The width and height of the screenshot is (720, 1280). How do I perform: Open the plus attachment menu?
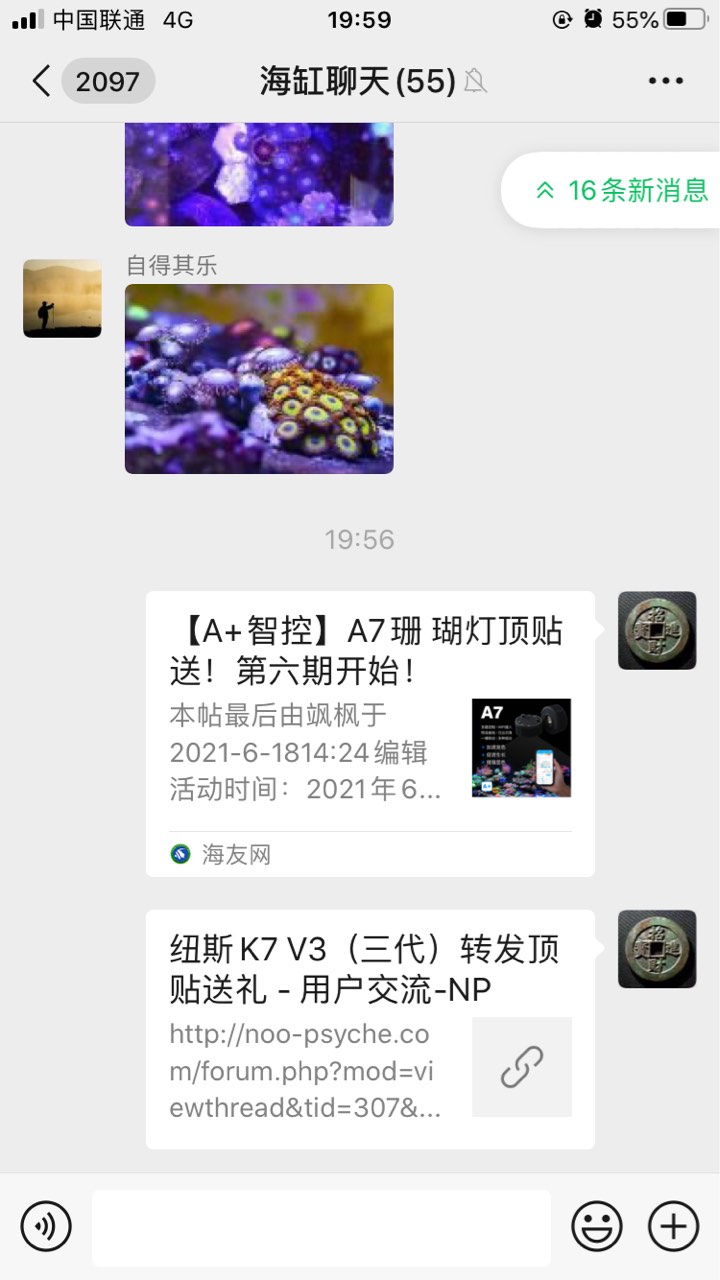pyautogui.click(x=673, y=1226)
